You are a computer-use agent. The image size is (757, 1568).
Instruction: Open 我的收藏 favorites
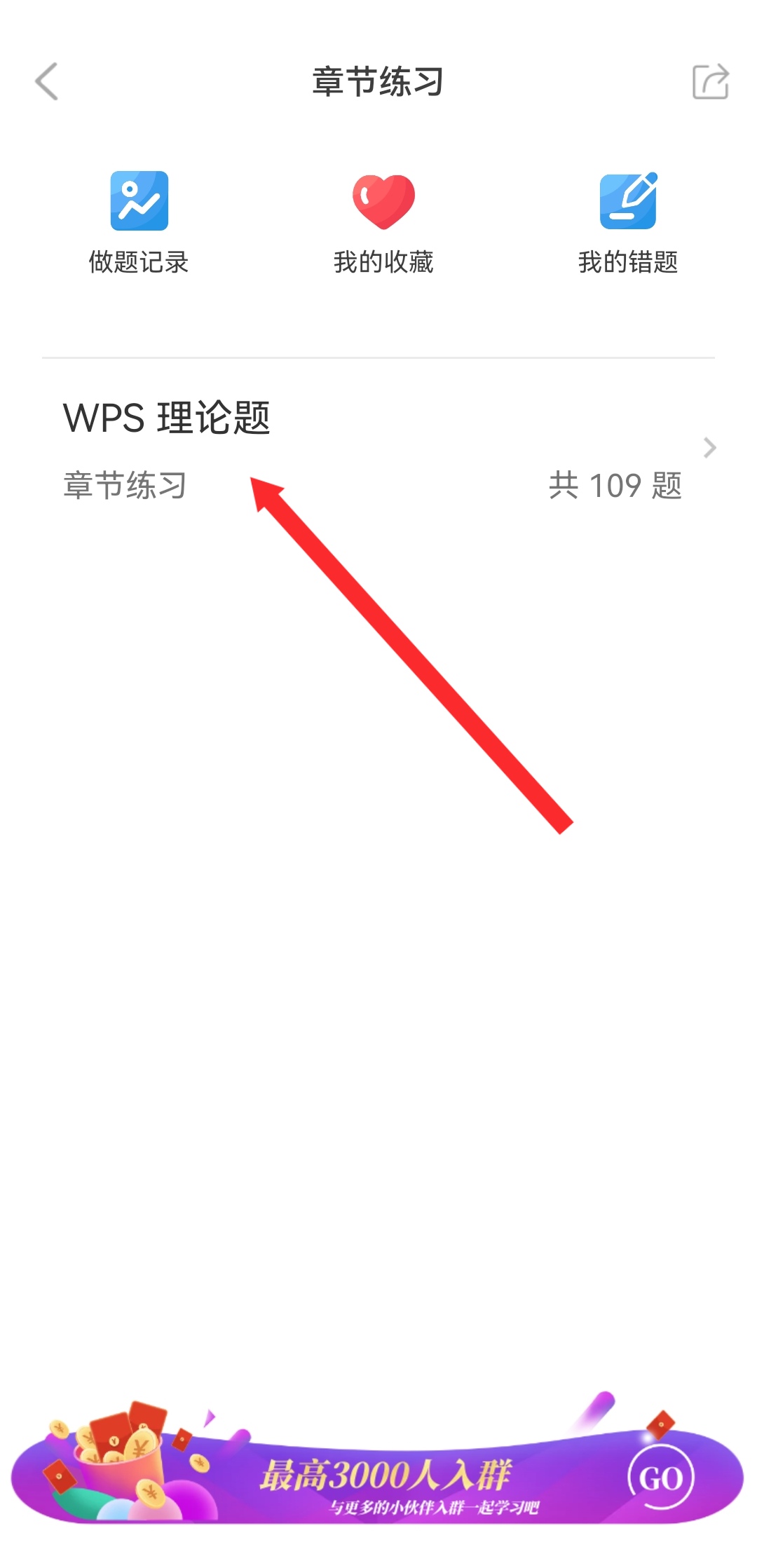383,221
